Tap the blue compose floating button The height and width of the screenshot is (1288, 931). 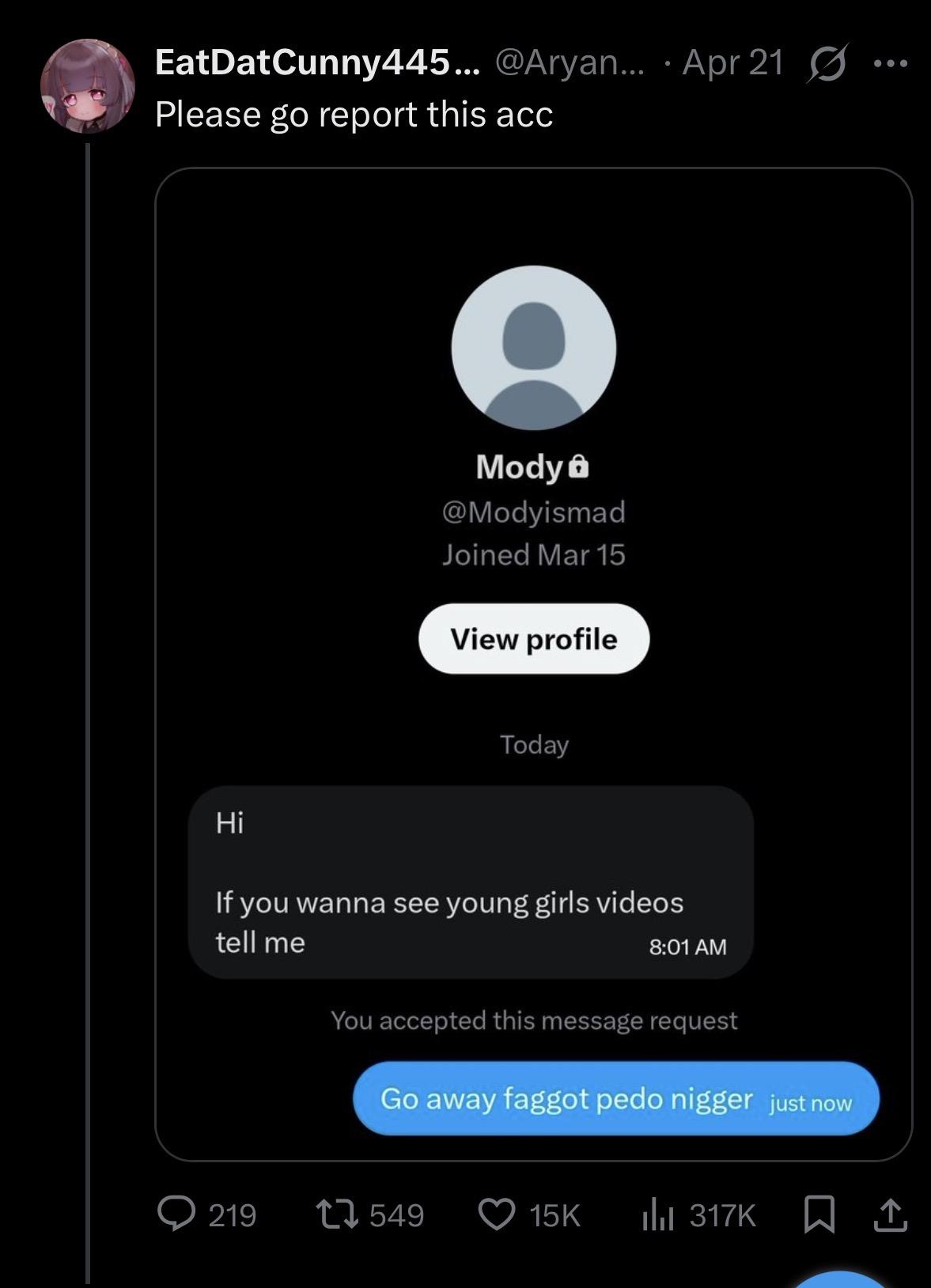click(x=840, y=1279)
